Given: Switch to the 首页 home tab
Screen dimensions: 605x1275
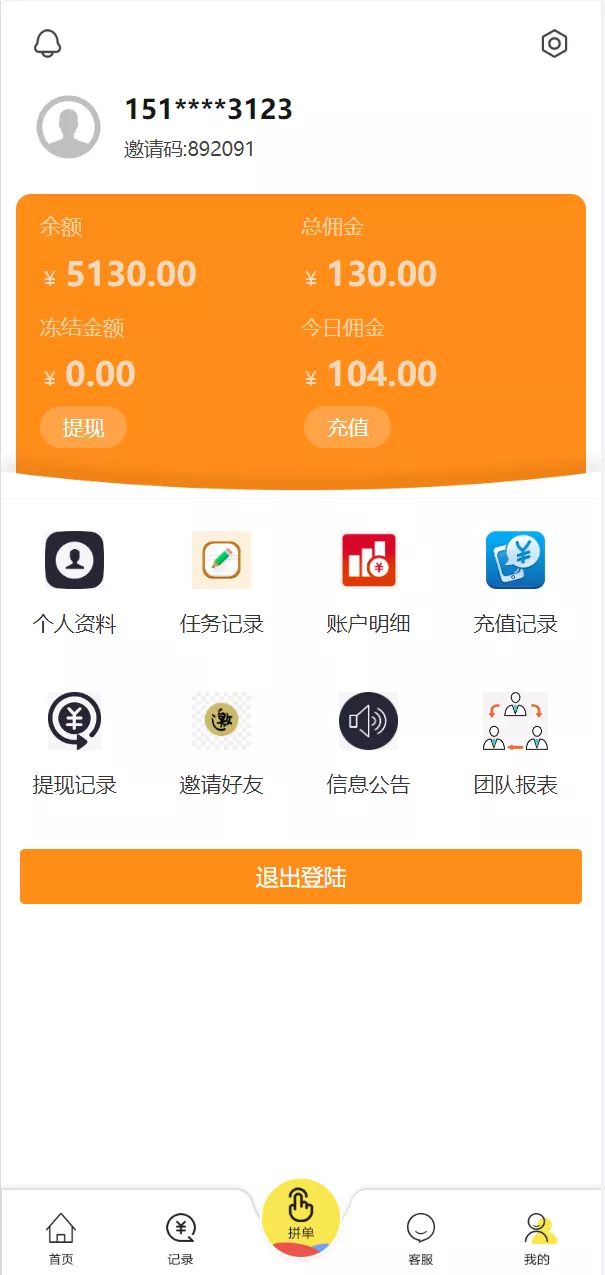Looking at the screenshot, I should (x=61, y=1238).
